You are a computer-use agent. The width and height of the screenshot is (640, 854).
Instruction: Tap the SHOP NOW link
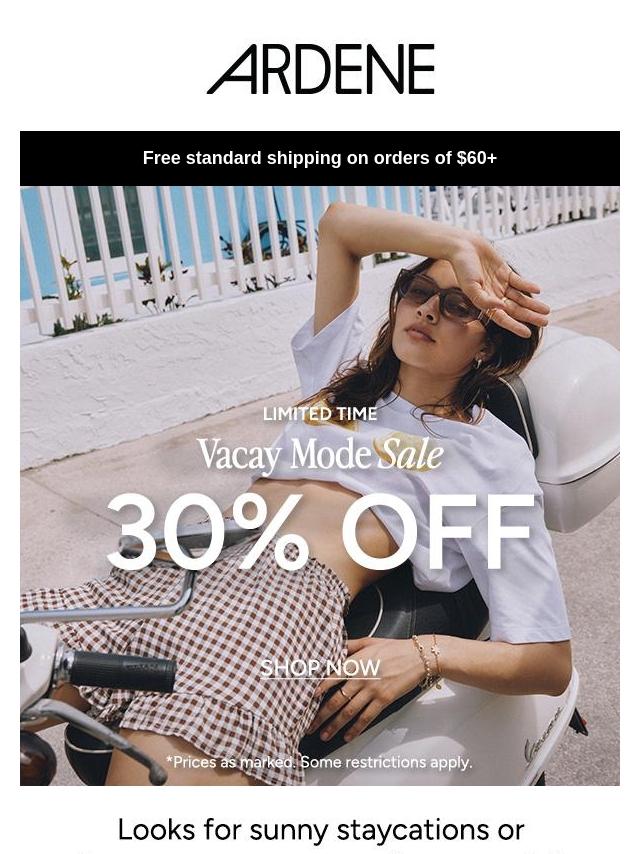[x=320, y=667]
